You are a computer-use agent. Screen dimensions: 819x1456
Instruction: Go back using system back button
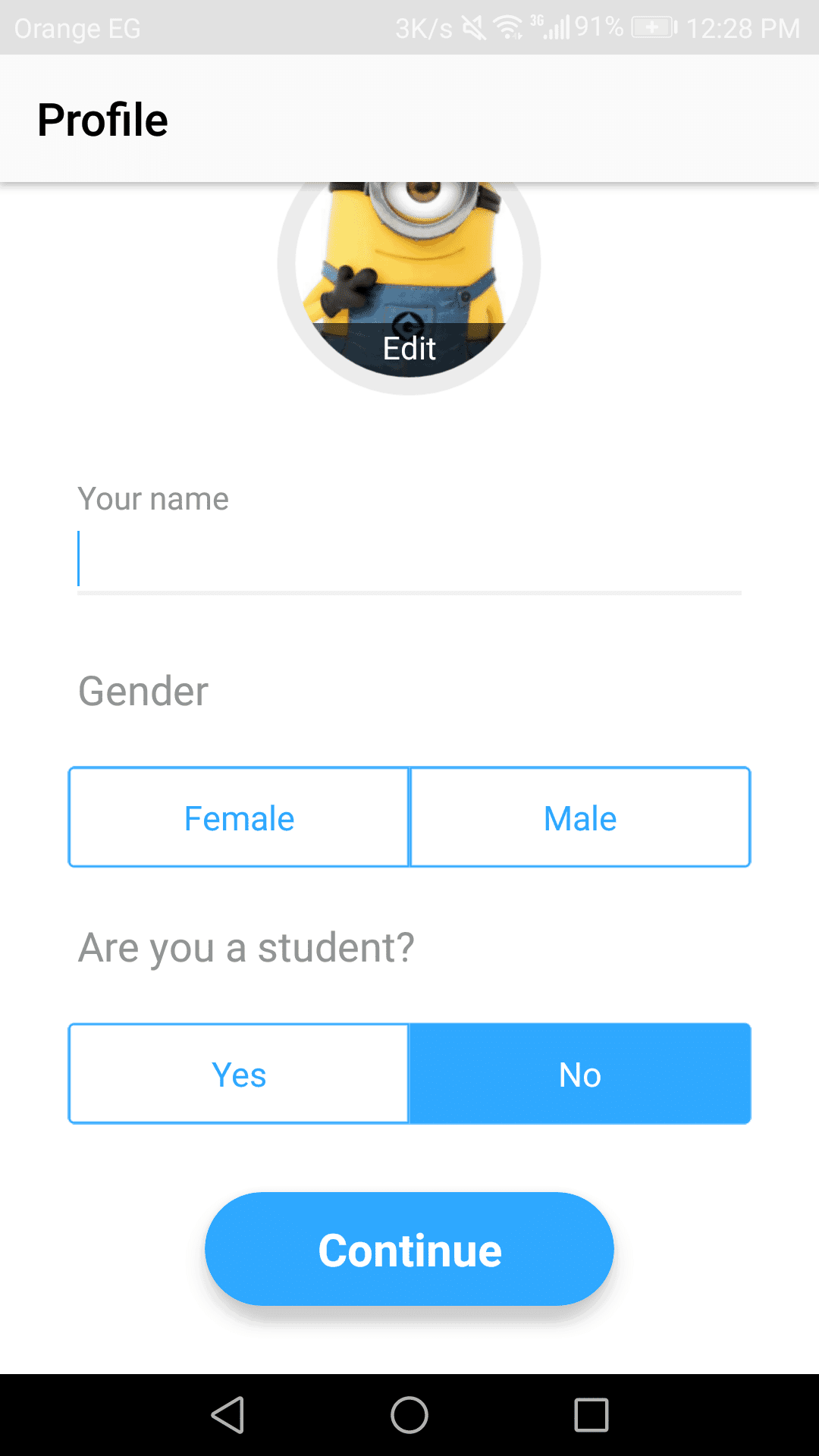click(227, 1415)
